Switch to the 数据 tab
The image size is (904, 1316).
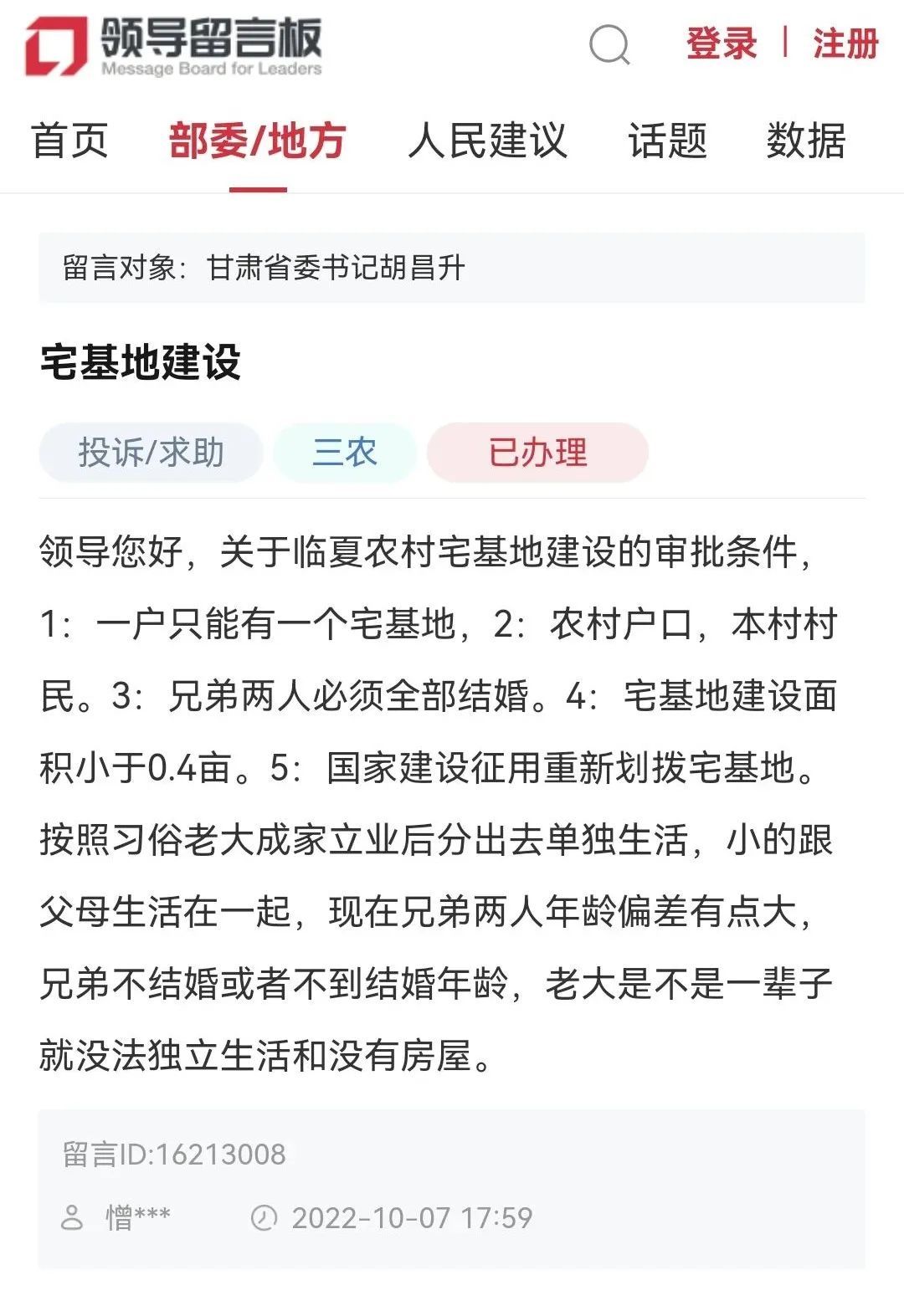tap(805, 141)
